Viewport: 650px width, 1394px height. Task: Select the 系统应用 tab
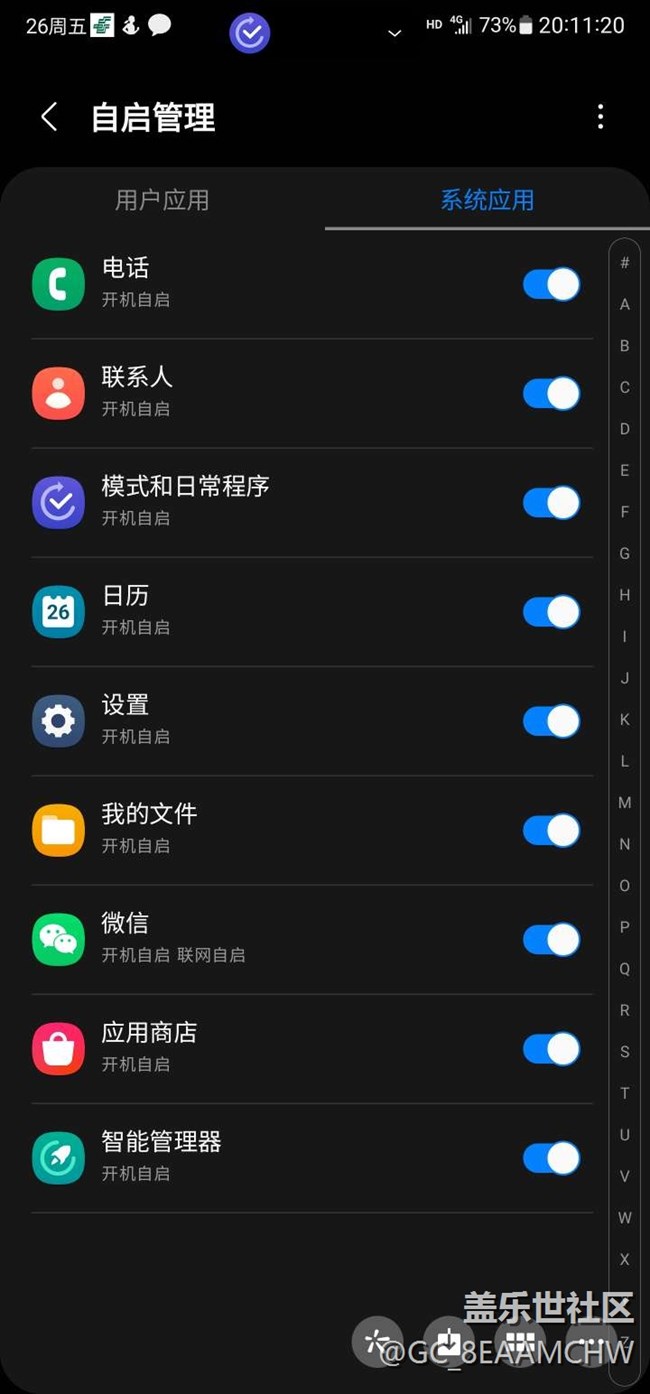tap(487, 200)
